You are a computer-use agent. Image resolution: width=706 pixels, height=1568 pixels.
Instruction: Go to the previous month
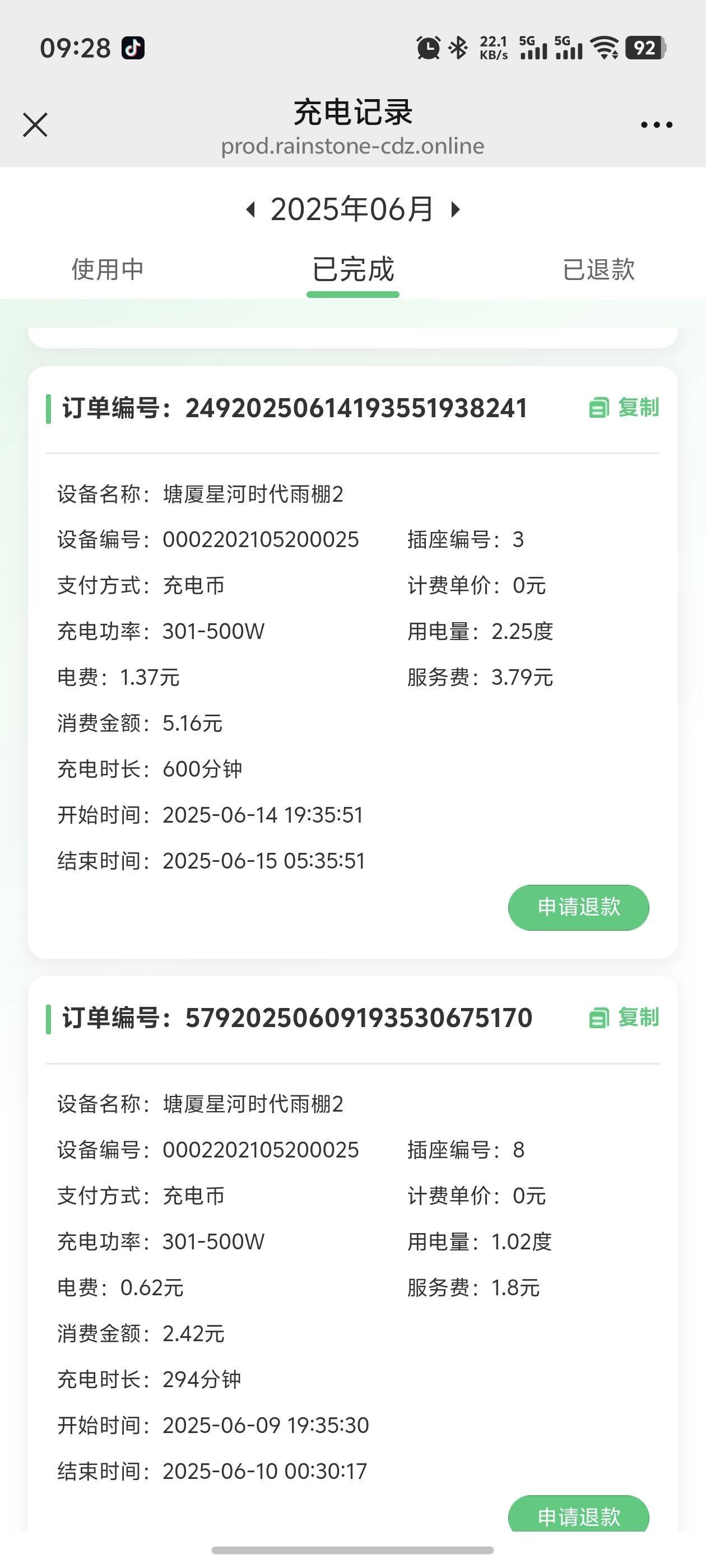(x=250, y=209)
